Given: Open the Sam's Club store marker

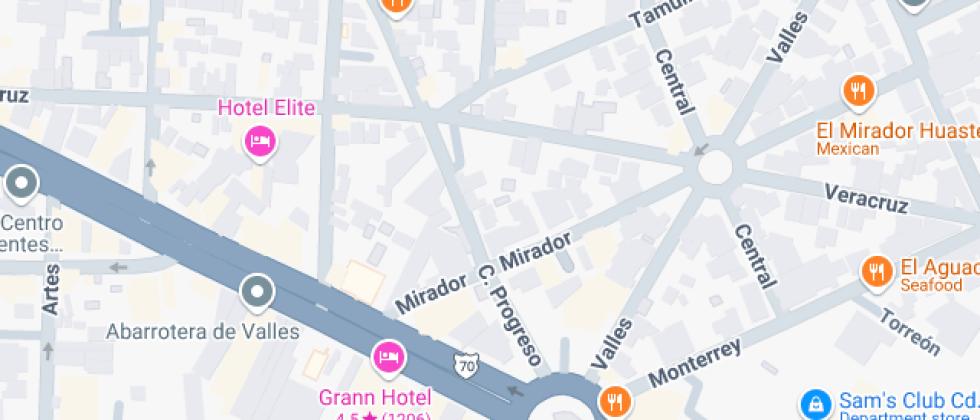Looking at the screenshot, I should (816, 404).
